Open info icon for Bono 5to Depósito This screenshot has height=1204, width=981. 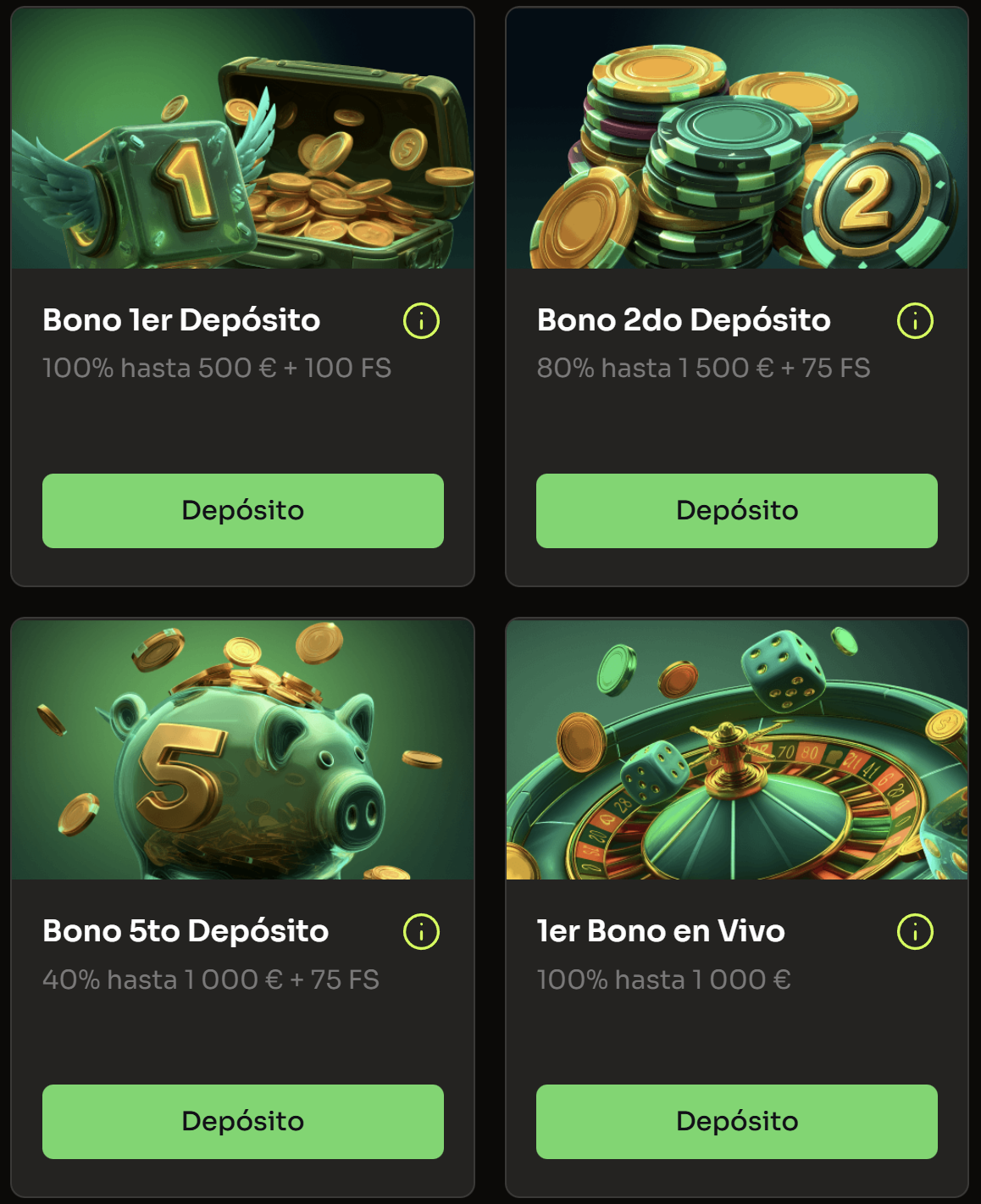tap(421, 932)
